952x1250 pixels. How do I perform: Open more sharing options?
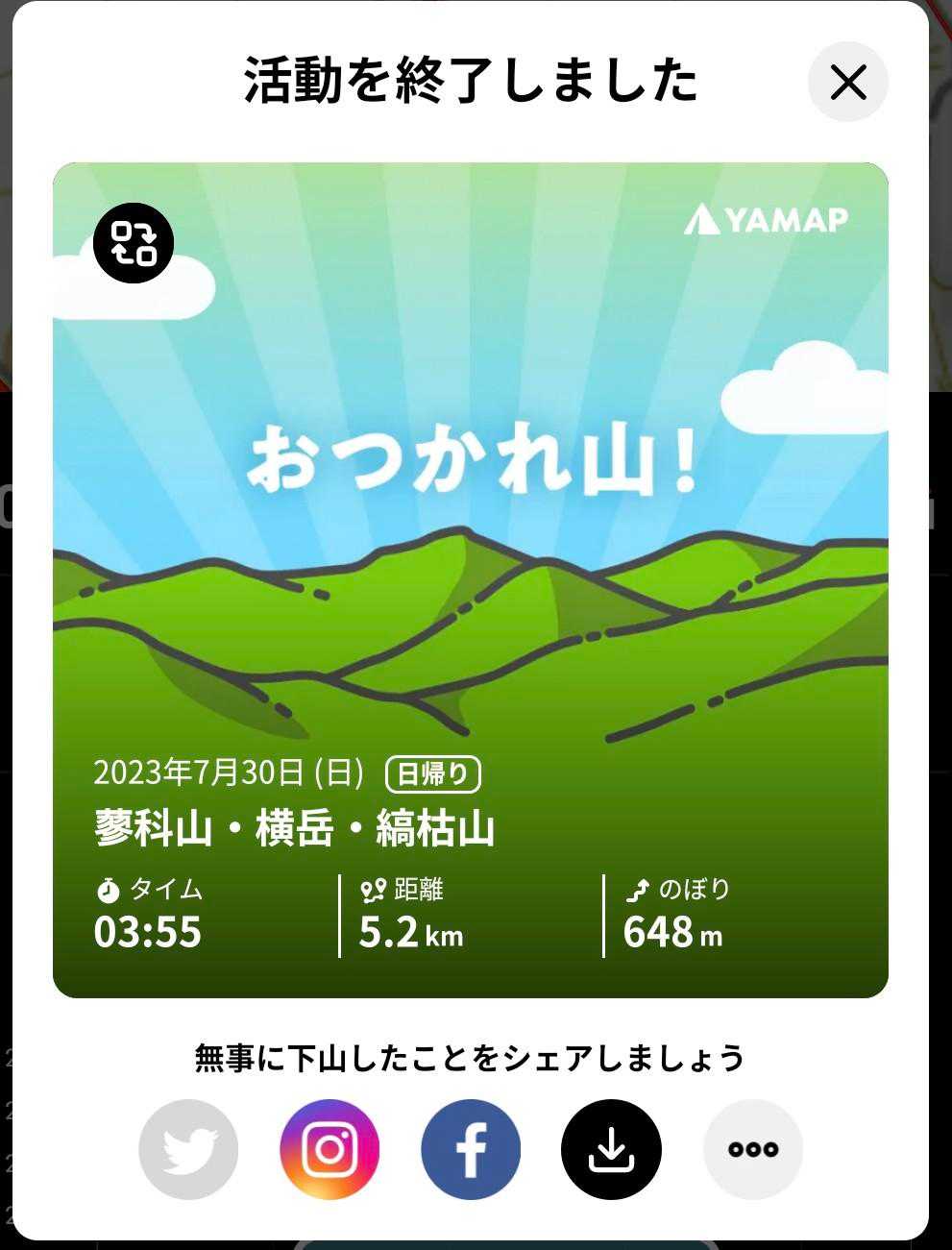tap(752, 1149)
